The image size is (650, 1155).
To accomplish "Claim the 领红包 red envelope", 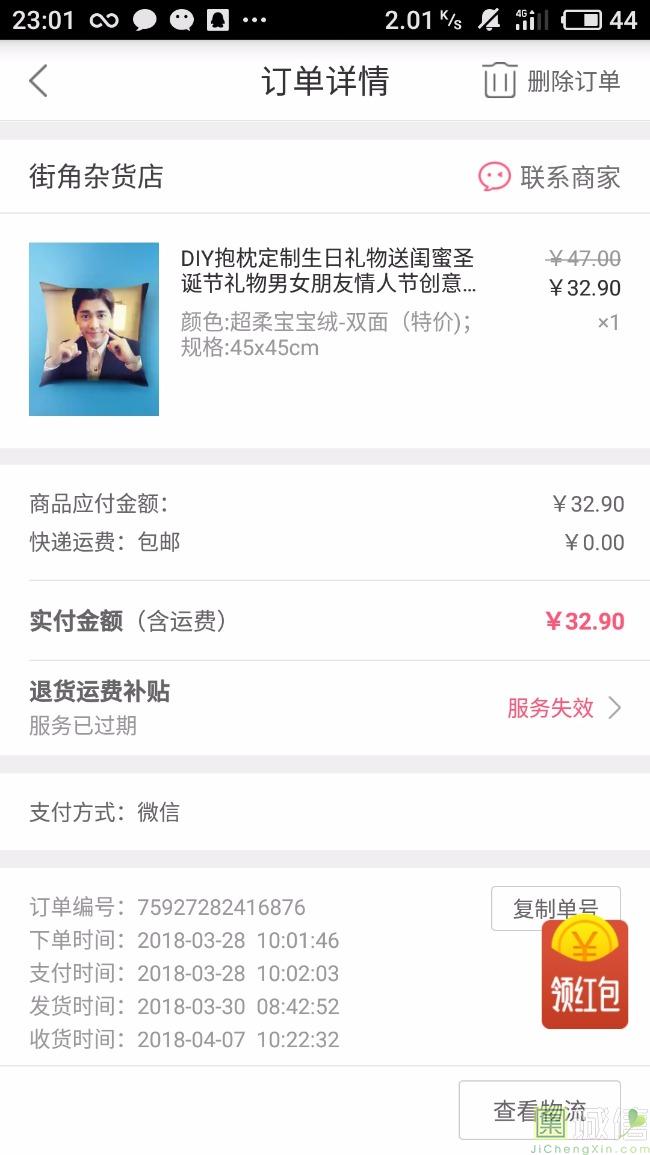I will (x=585, y=975).
